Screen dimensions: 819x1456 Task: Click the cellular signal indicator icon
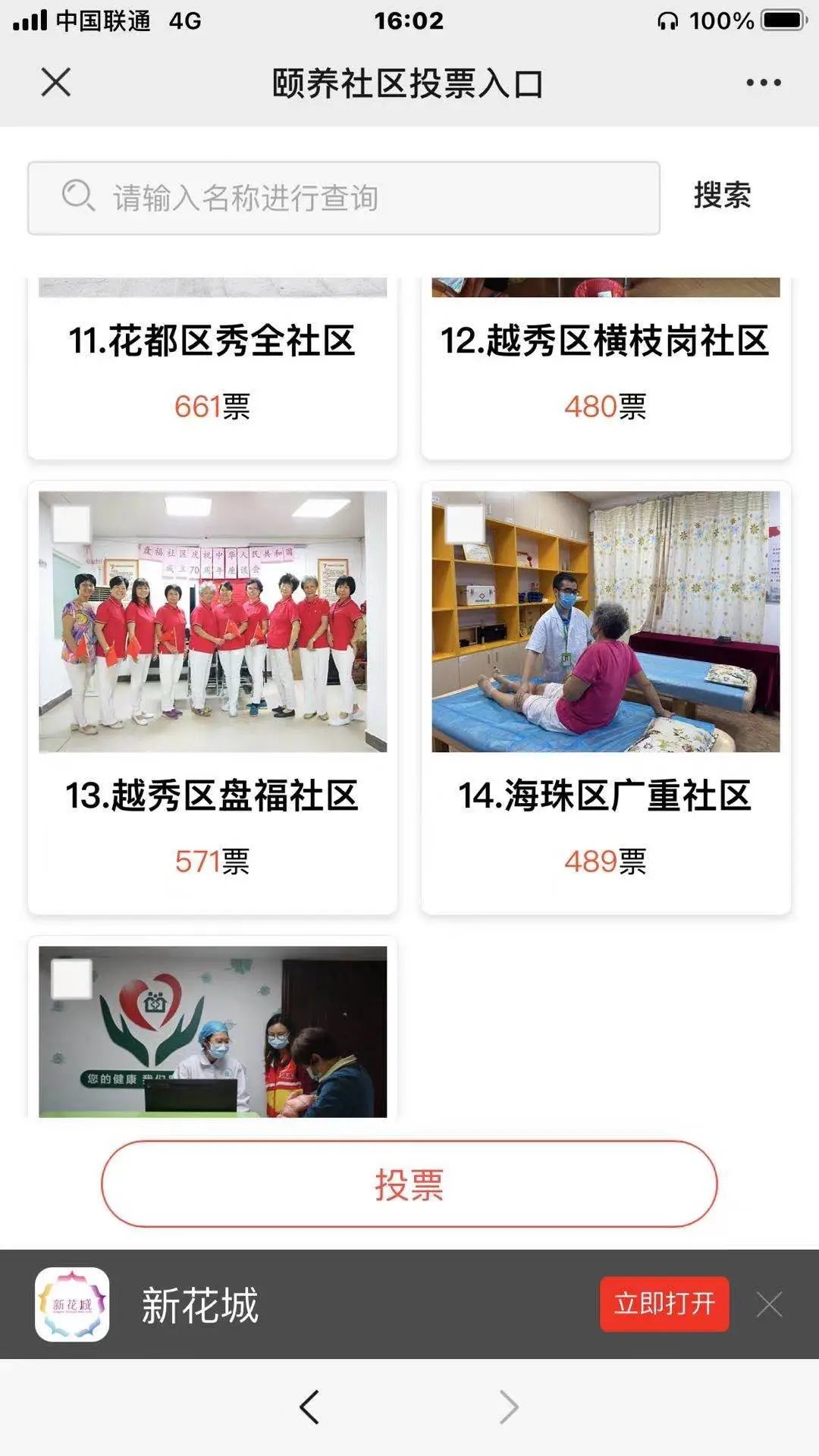pyautogui.click(x=32, y=20)
